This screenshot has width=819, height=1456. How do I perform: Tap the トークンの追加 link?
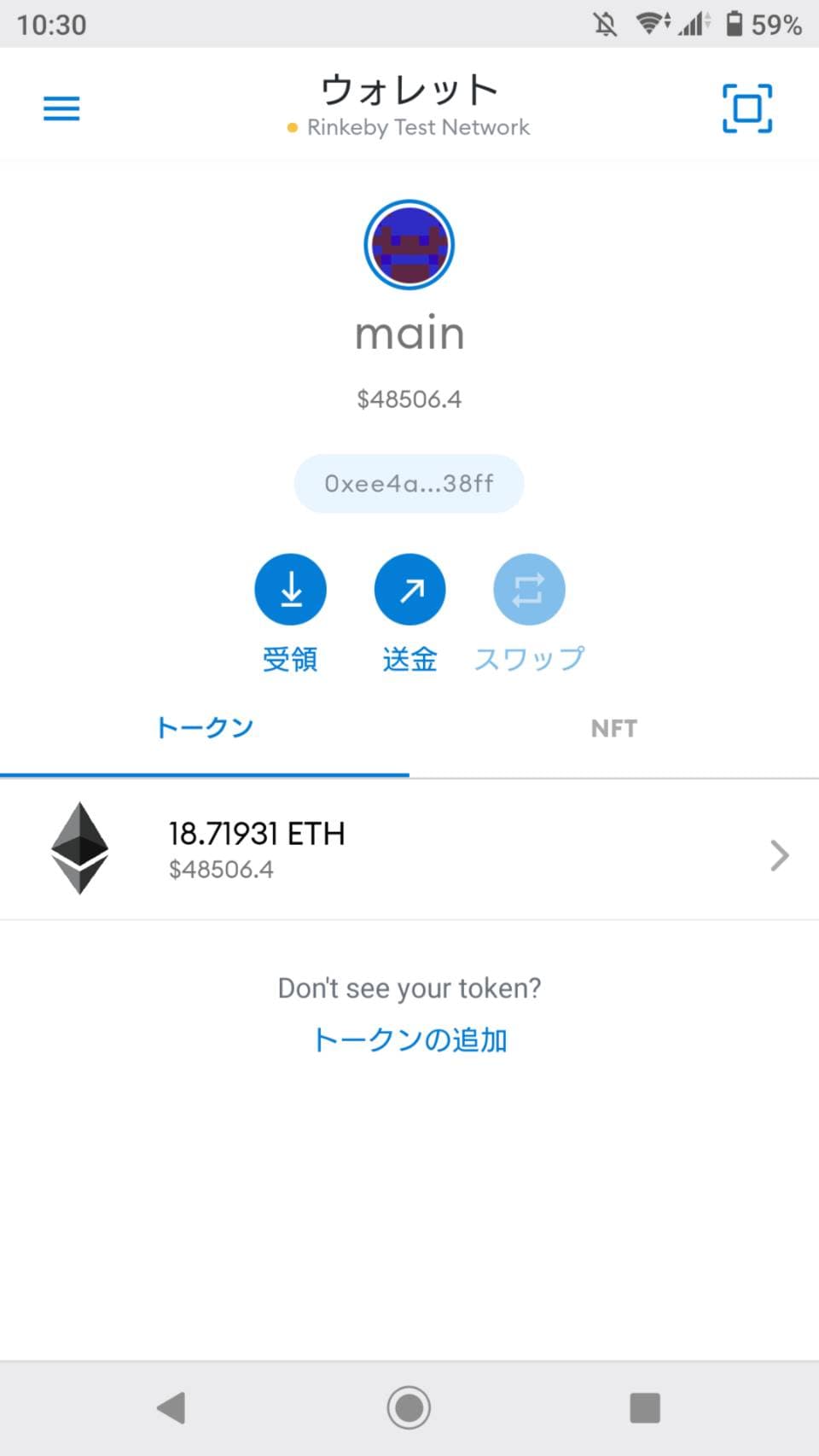coord(409,1040)
